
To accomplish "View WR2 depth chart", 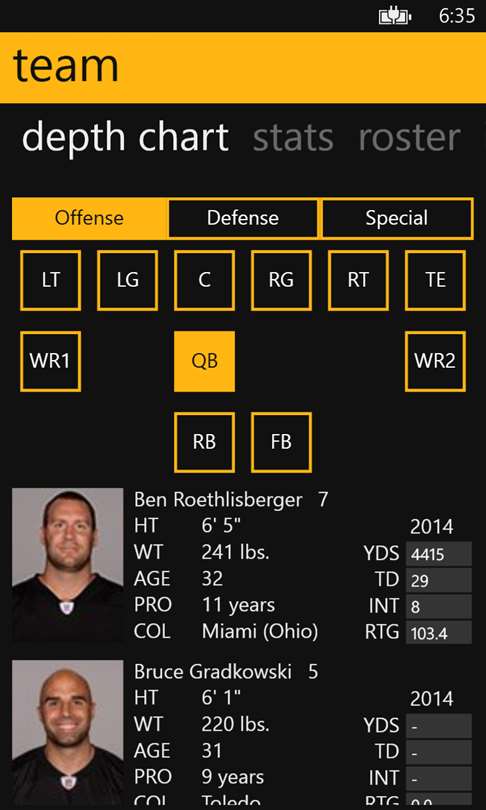I will coord(435,362).
